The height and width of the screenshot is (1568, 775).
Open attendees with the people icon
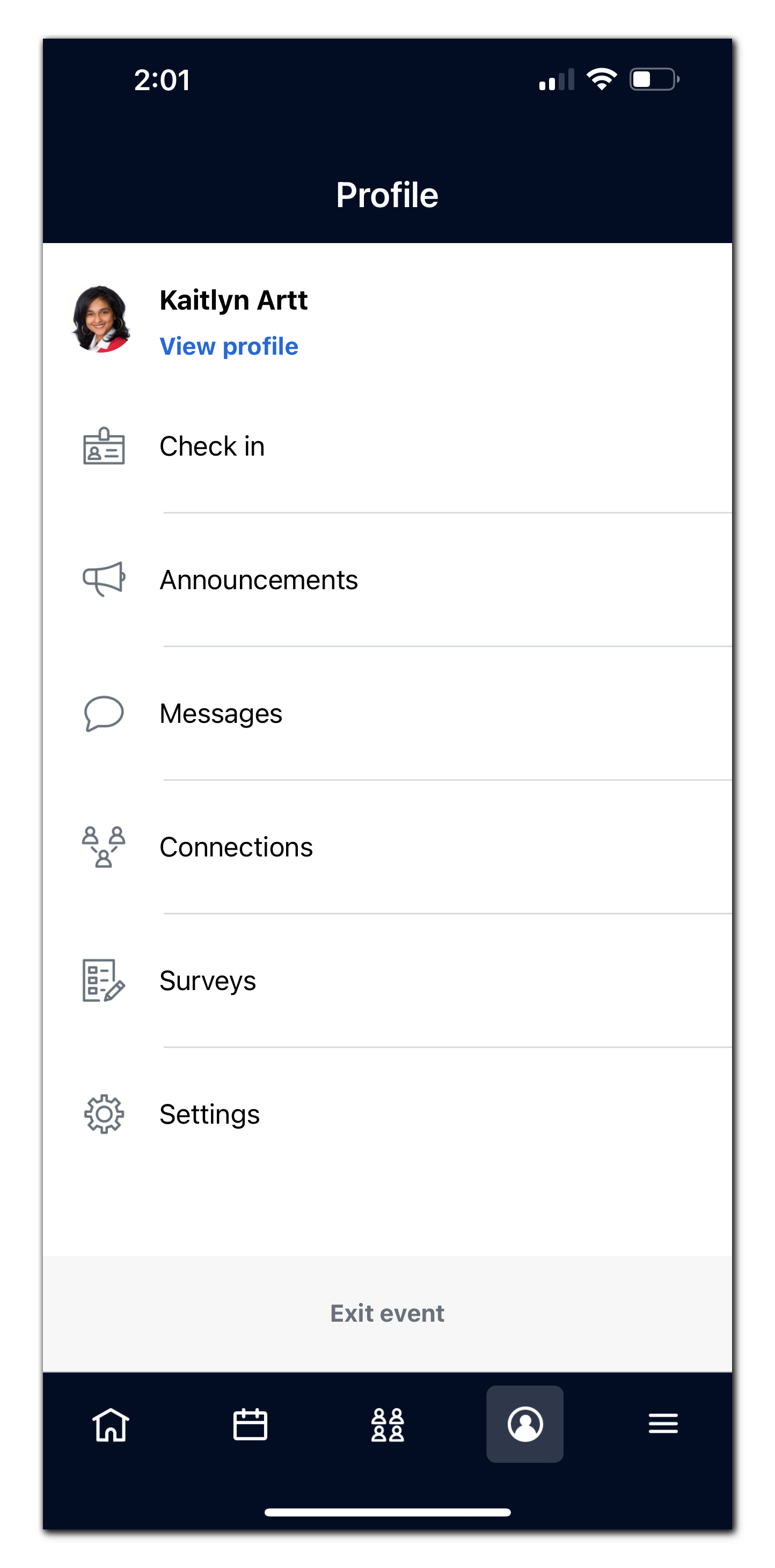(x=387, y=1425)
